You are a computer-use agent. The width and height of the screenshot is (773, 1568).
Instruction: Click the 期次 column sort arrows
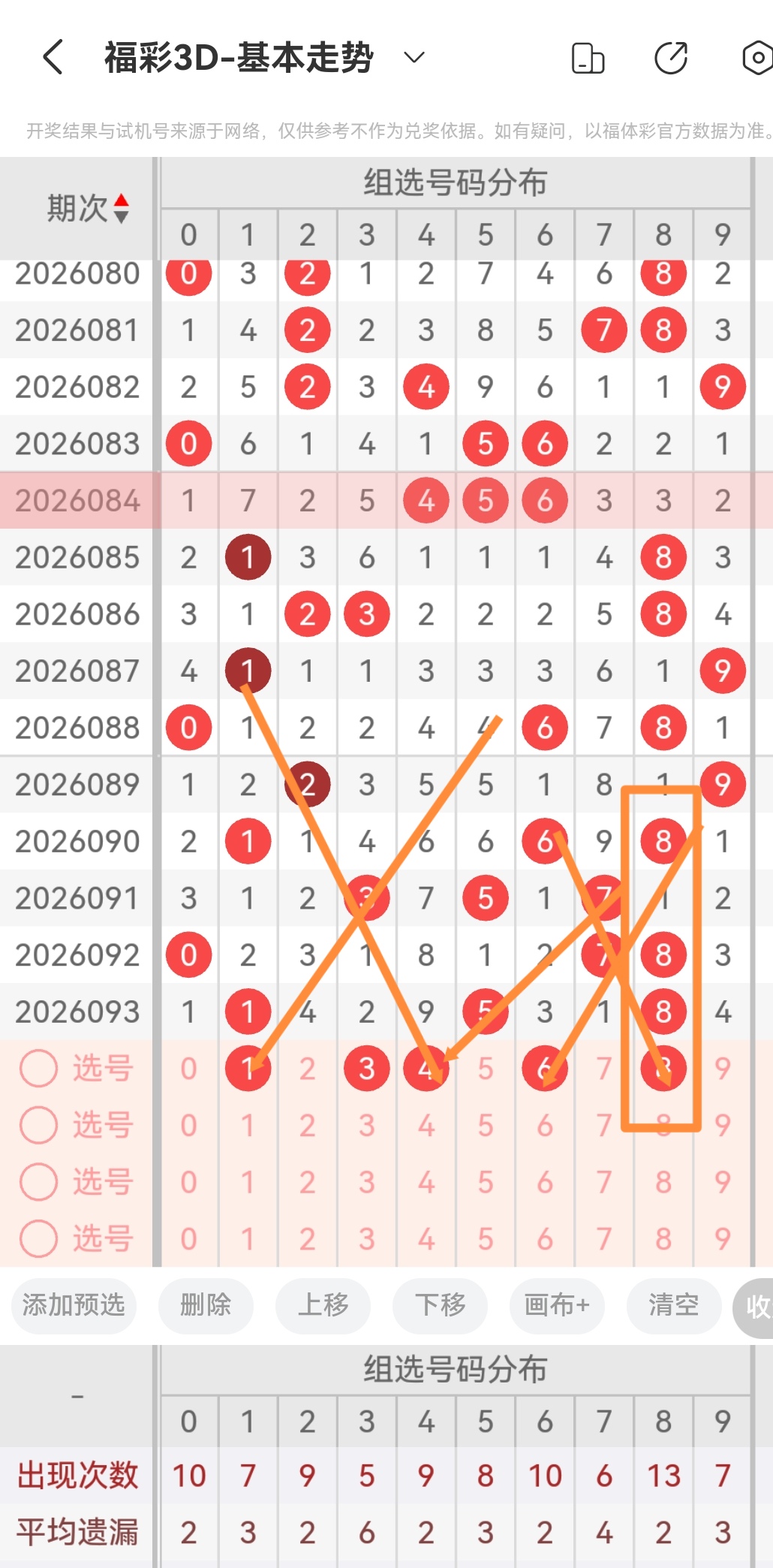pos(122,208)
